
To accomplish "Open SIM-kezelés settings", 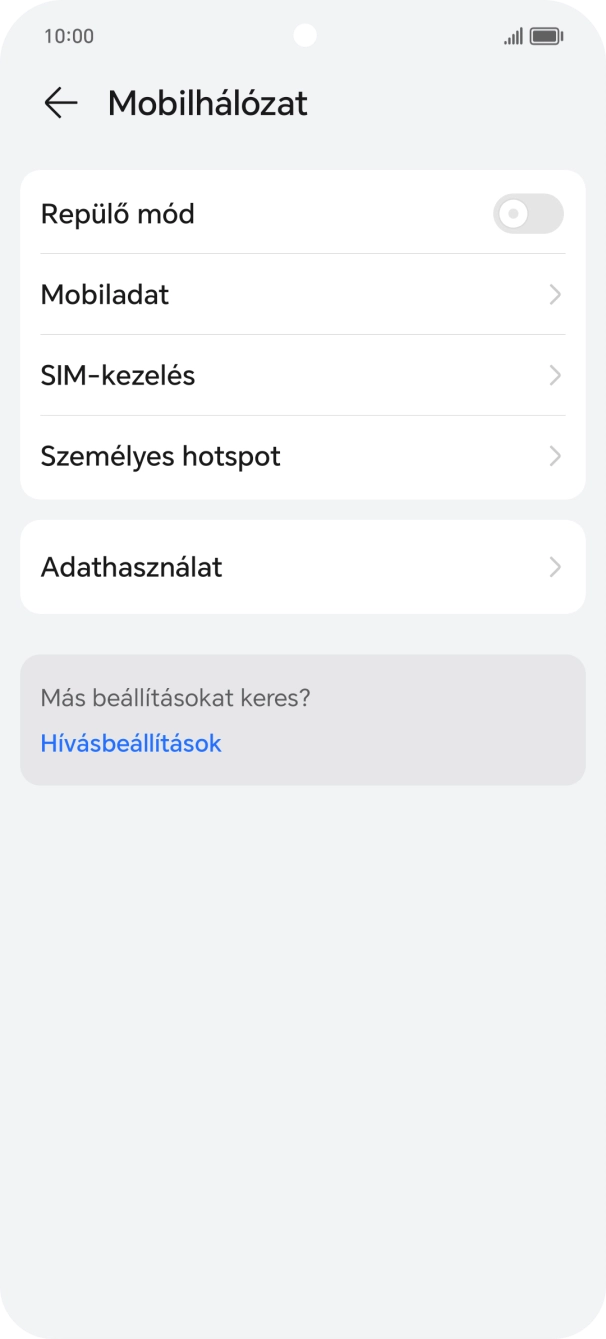I will tap(302, 376).
